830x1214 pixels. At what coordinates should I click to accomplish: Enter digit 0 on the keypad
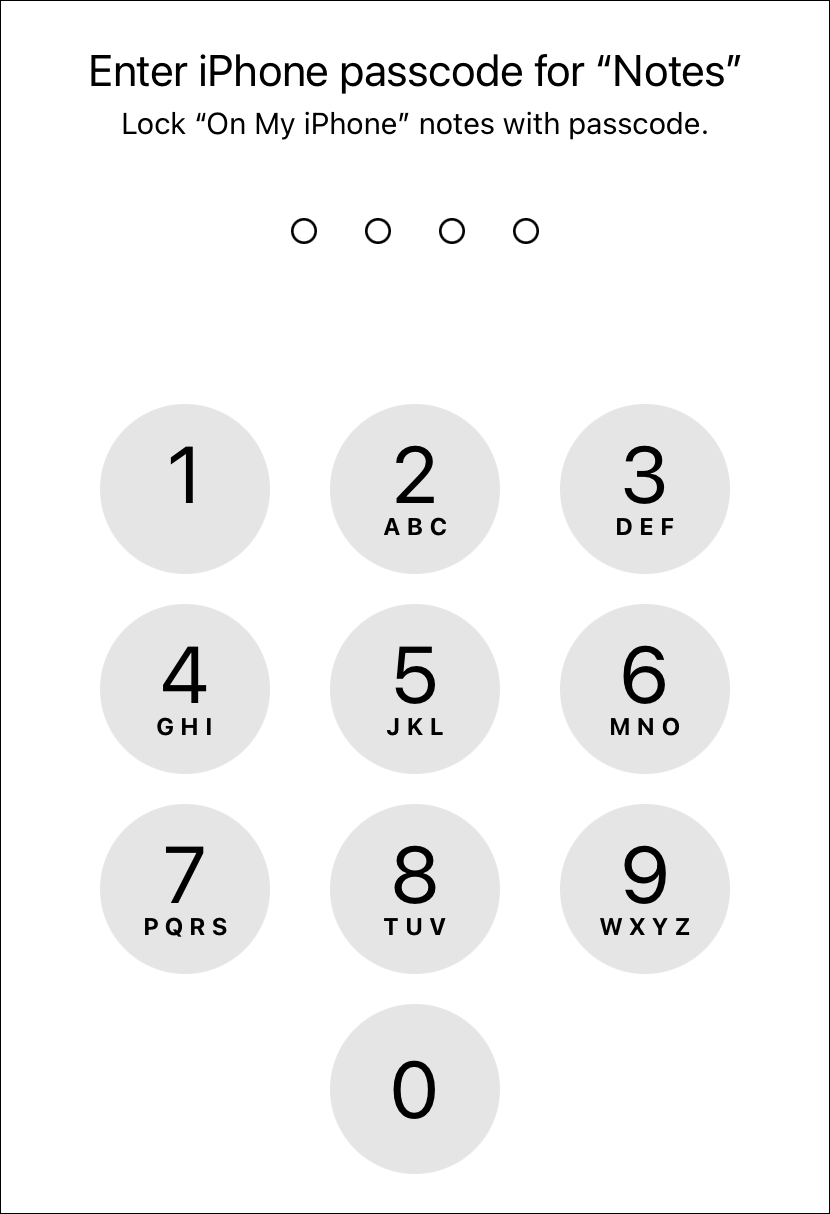pos(415,1089)
